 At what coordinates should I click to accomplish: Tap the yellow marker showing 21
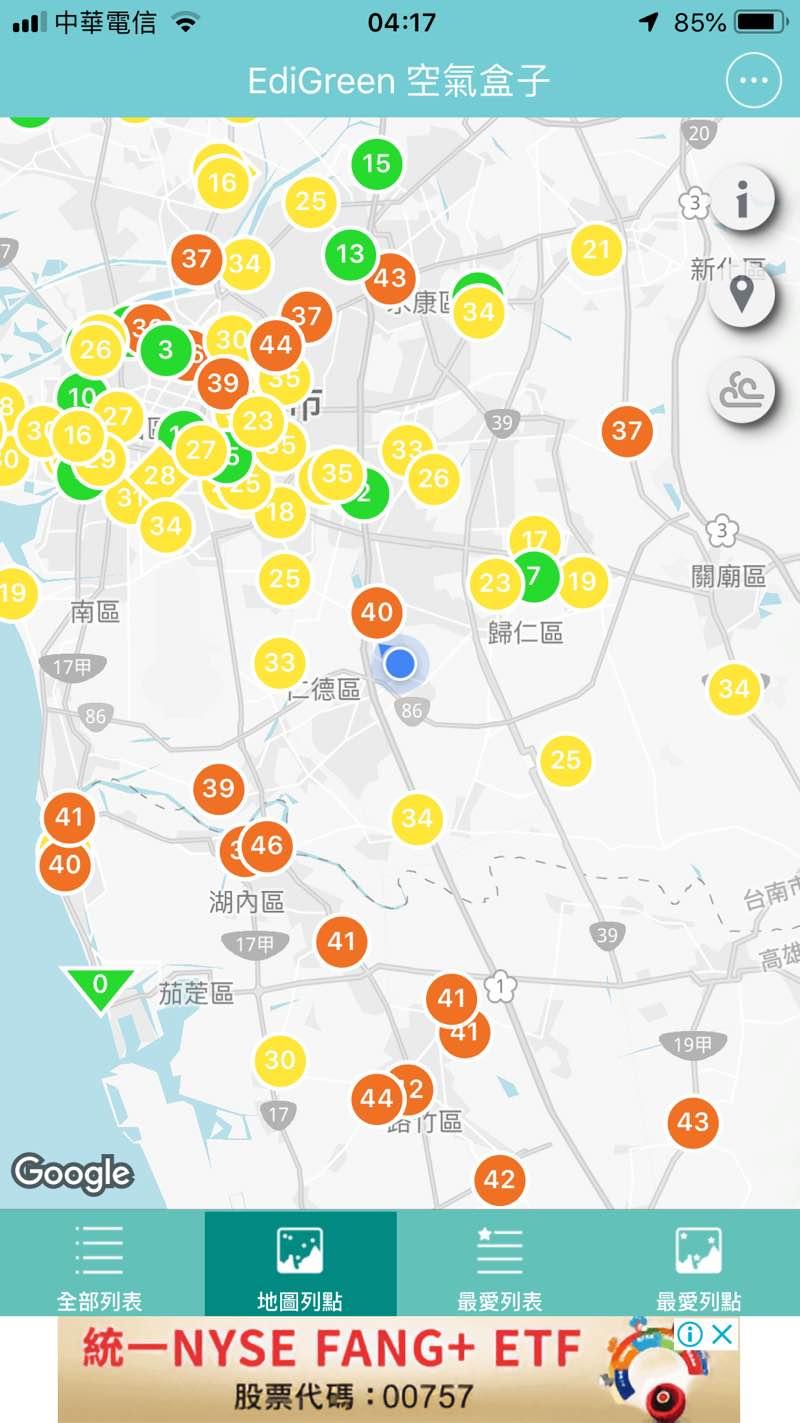pyautogui.click(x=596, y=249)
